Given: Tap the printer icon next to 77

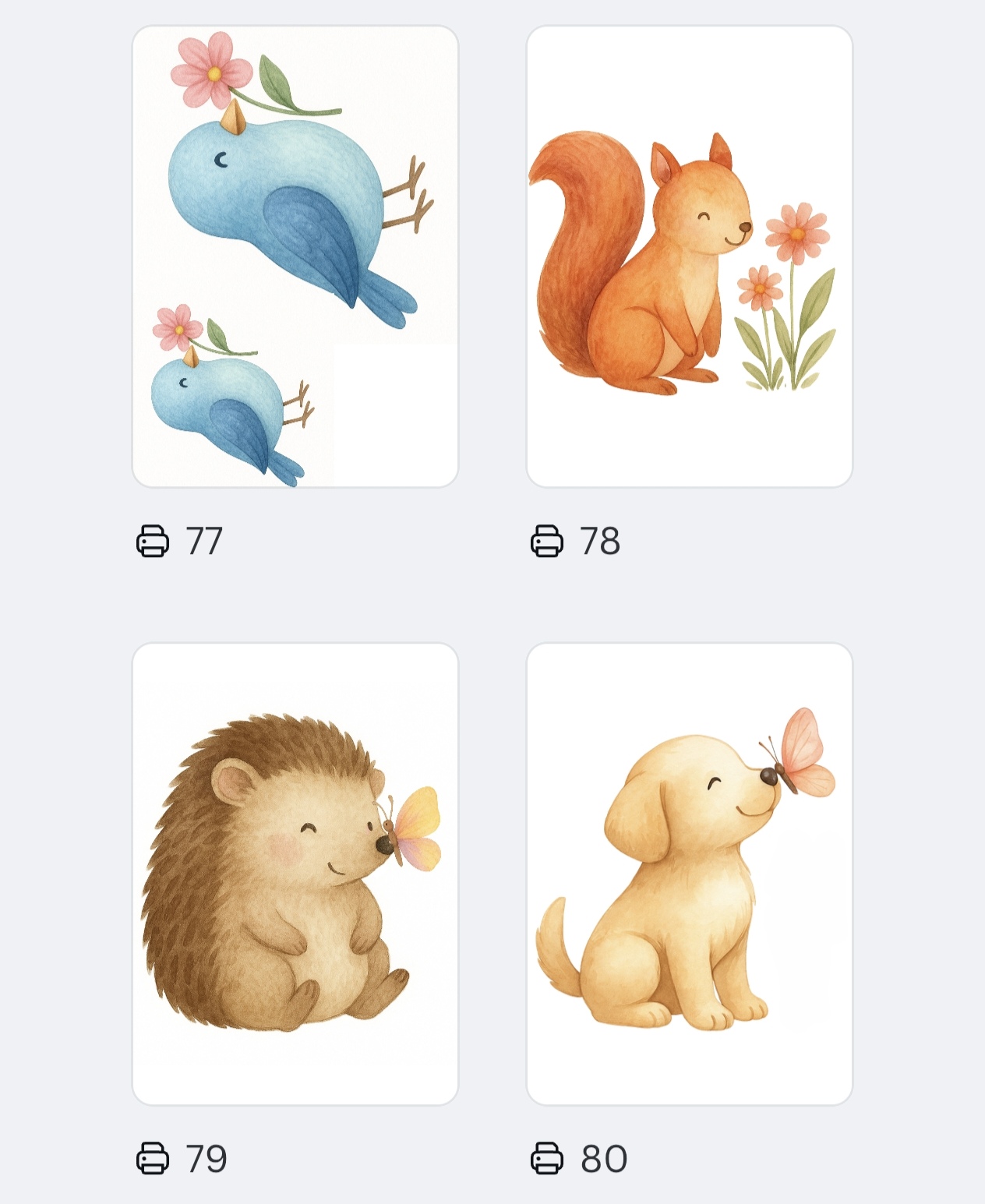Looking at the screenshot, I should (153, 541).
